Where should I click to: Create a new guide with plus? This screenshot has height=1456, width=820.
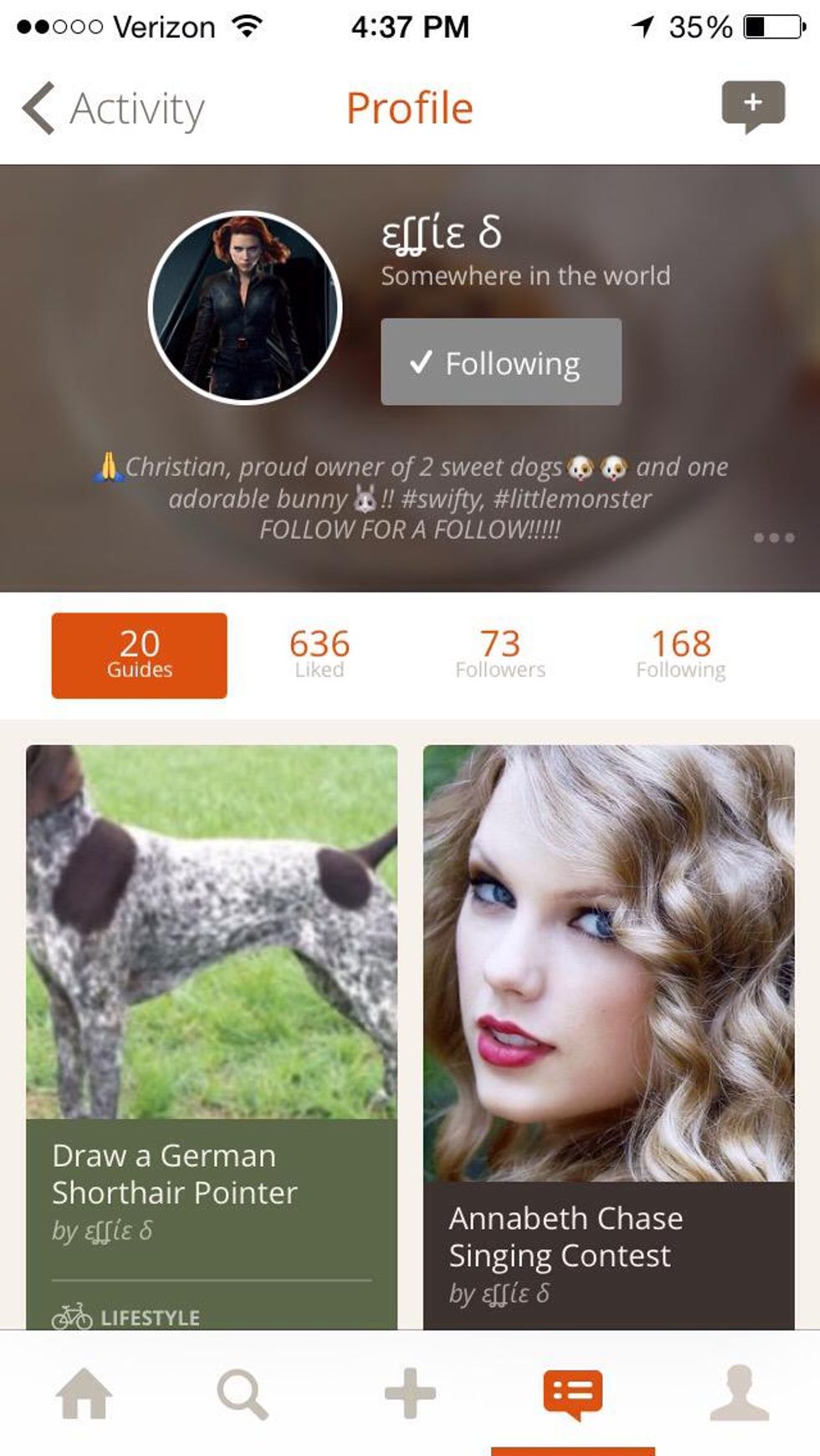pos(410,1393)
